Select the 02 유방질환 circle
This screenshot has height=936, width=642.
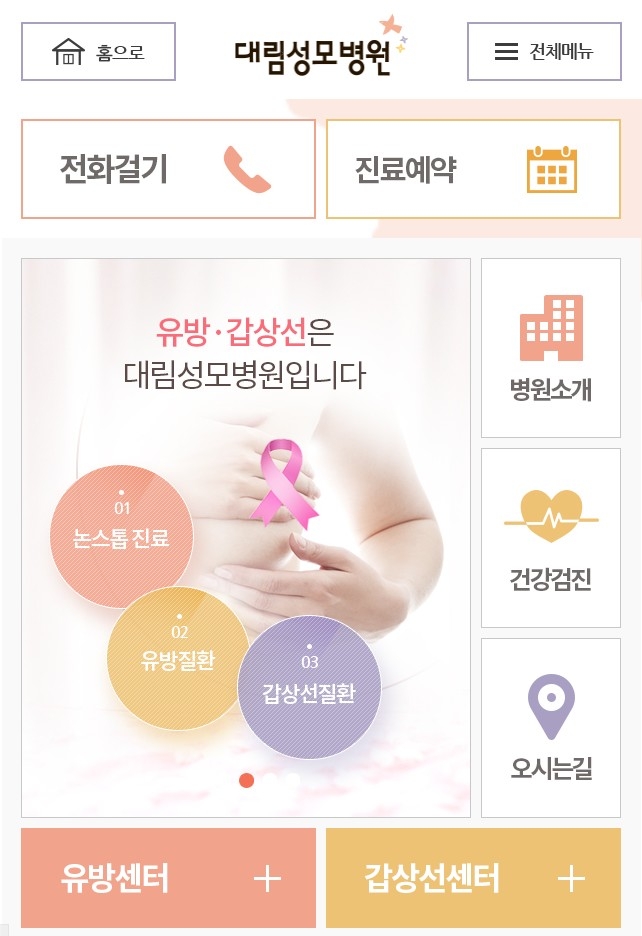tap(178, 652)
